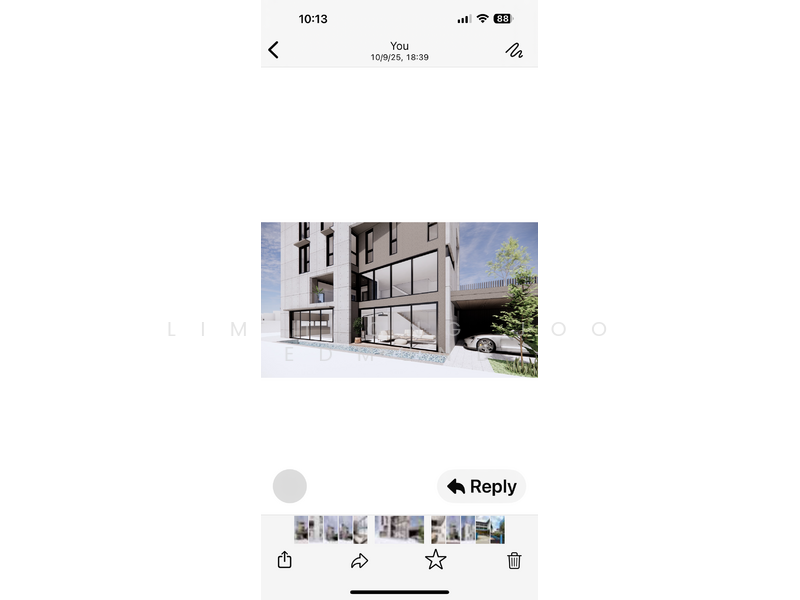800x600 pixels.
Task: View the building rendering full screen
Action: click(x=399, y=299)
